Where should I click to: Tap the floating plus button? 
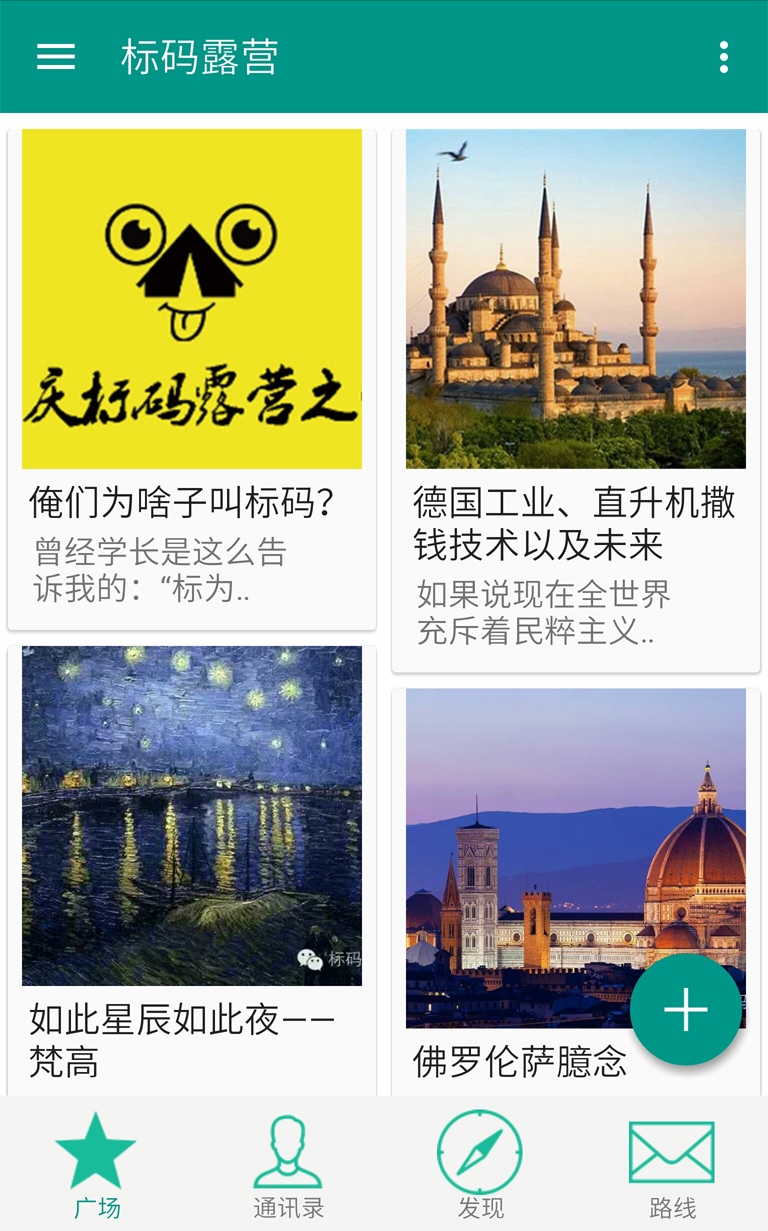click(686, 1010)
